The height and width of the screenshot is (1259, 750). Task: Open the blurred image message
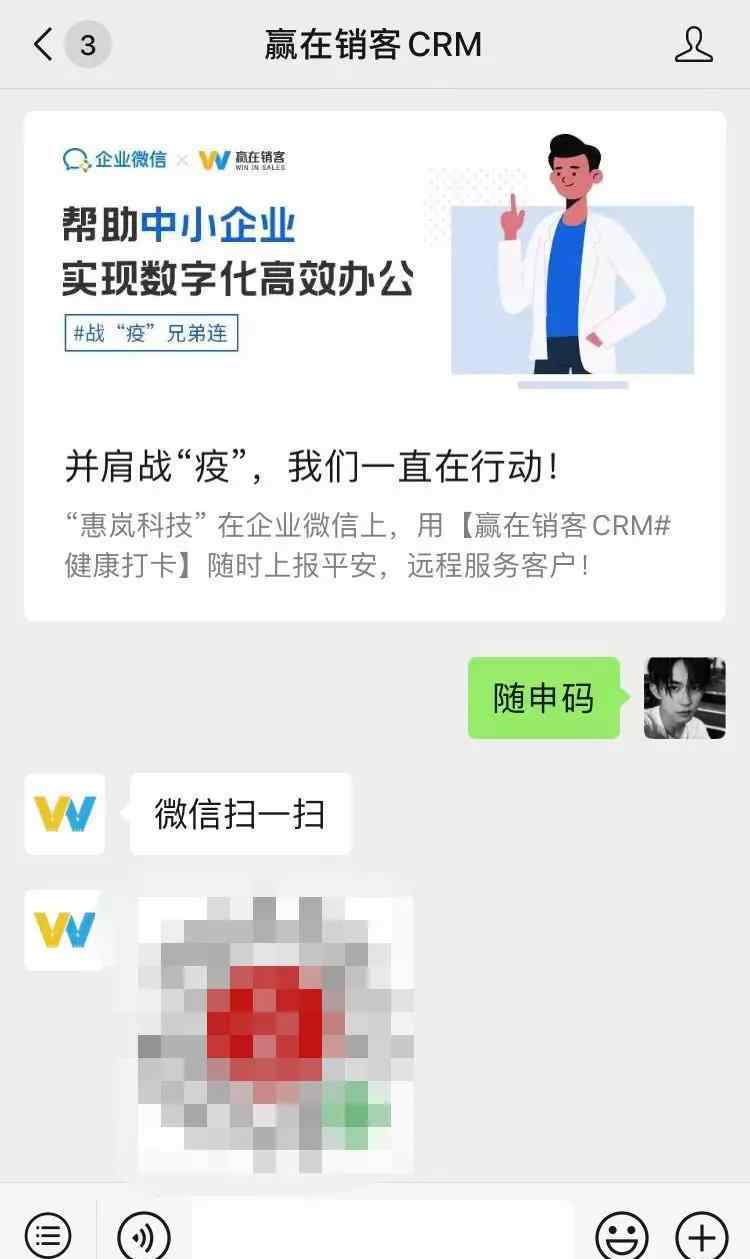tap(275, 1035)
